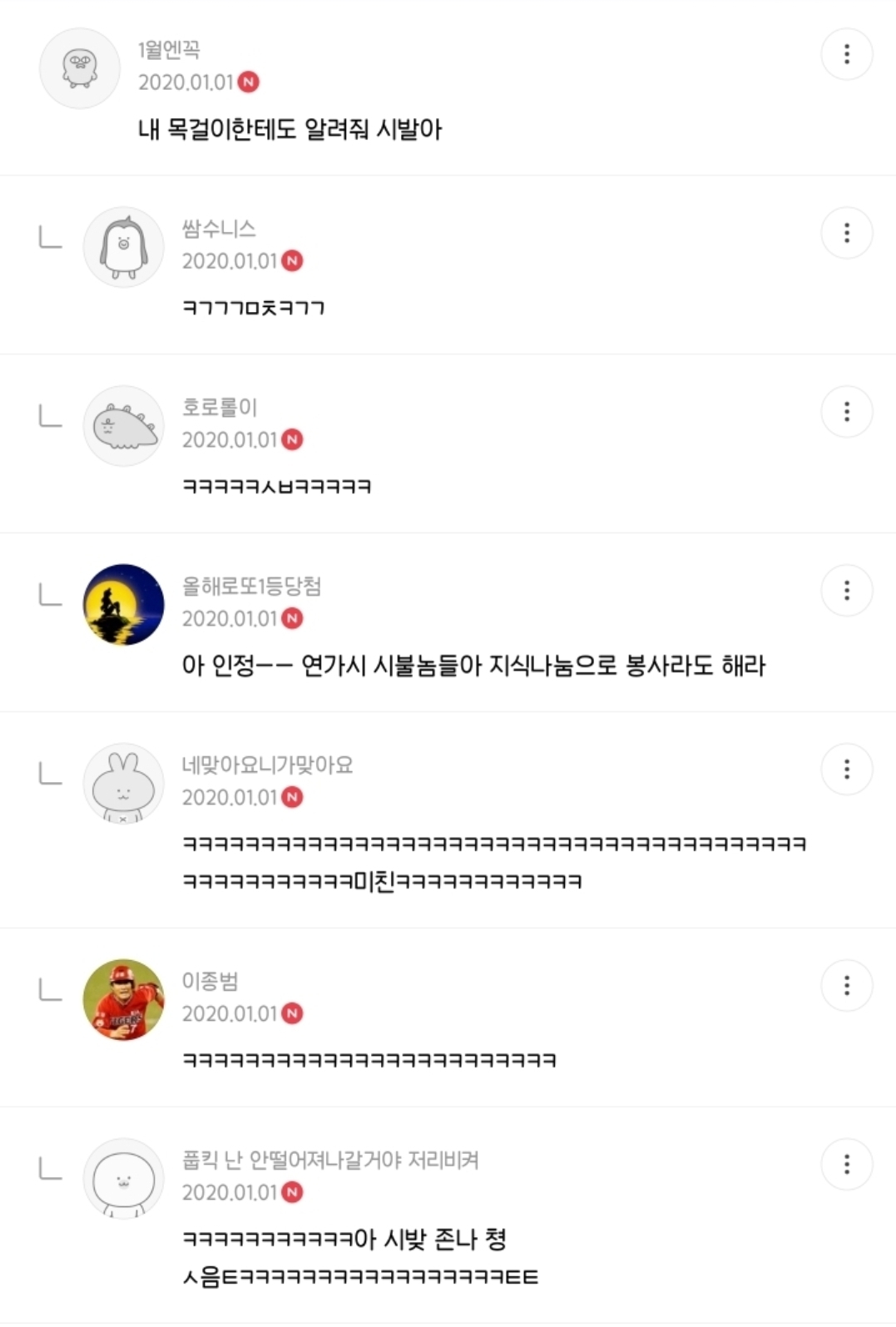Open more options for 1월엔꼭's comment
The height and width of the screenshot is (1327, 896).
tap(846, 54)
